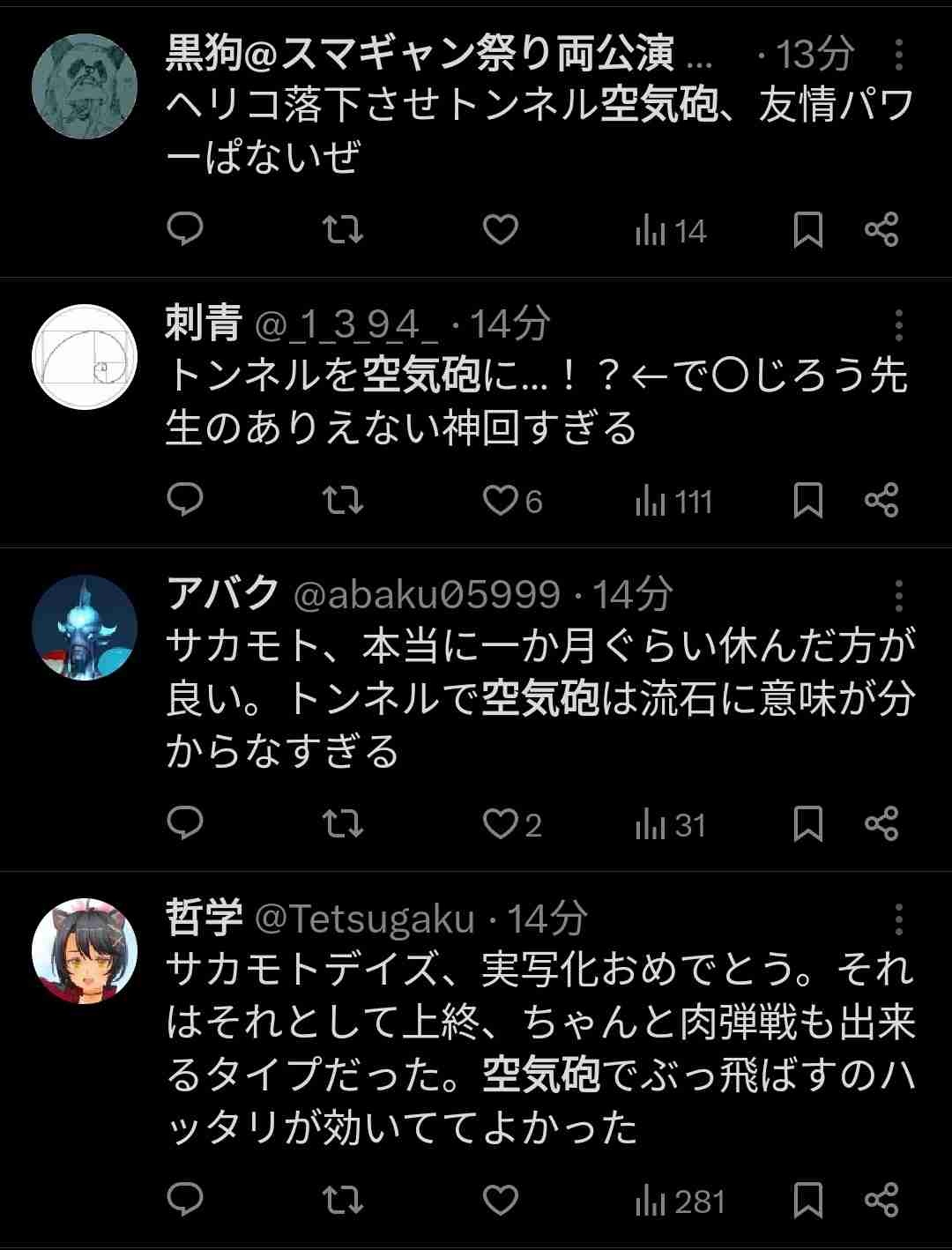Share 刺青's post
This screenshot has height=1250, width=952.
(881, 501)
